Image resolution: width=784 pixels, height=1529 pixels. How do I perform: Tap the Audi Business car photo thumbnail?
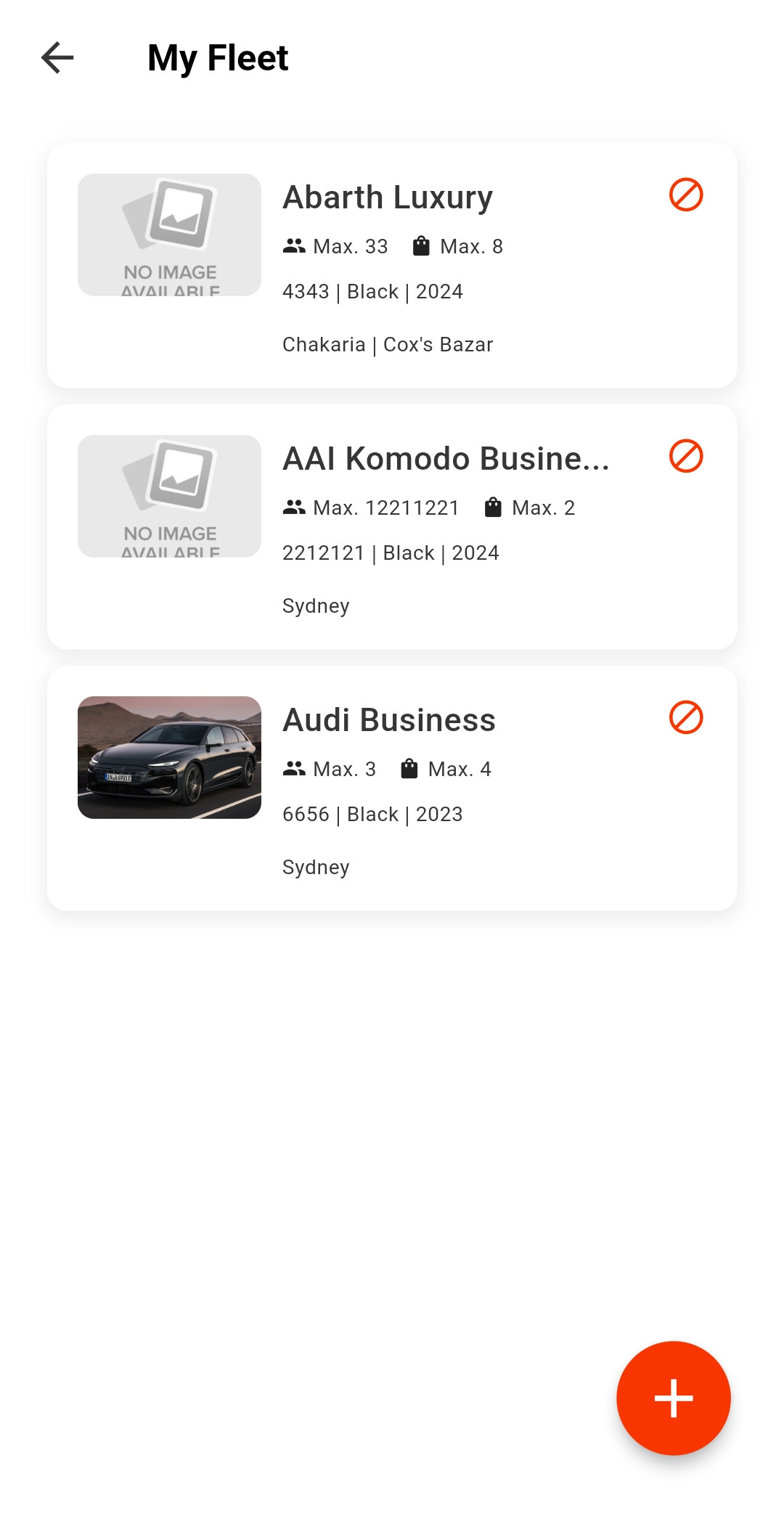pos(169,757)
